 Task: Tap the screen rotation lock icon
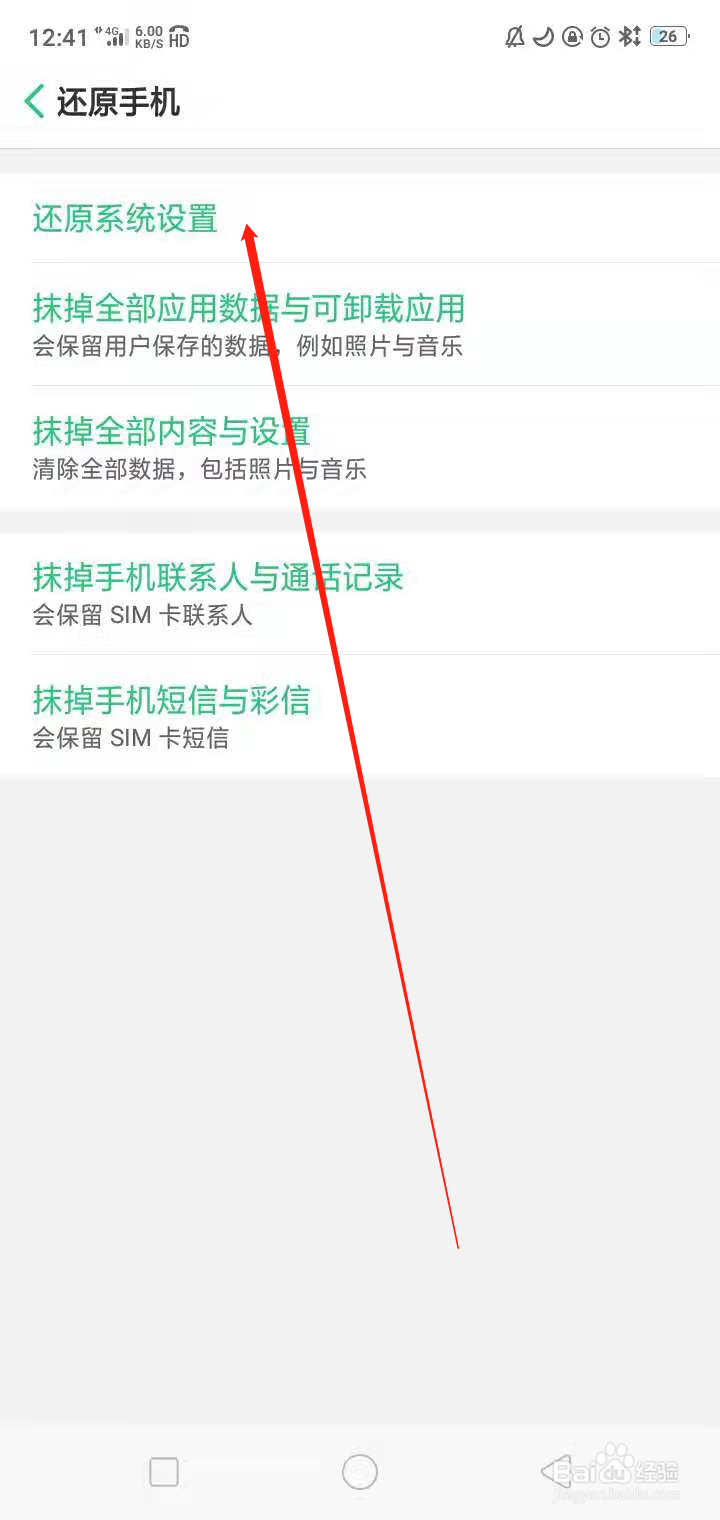(x=571, y=37)
